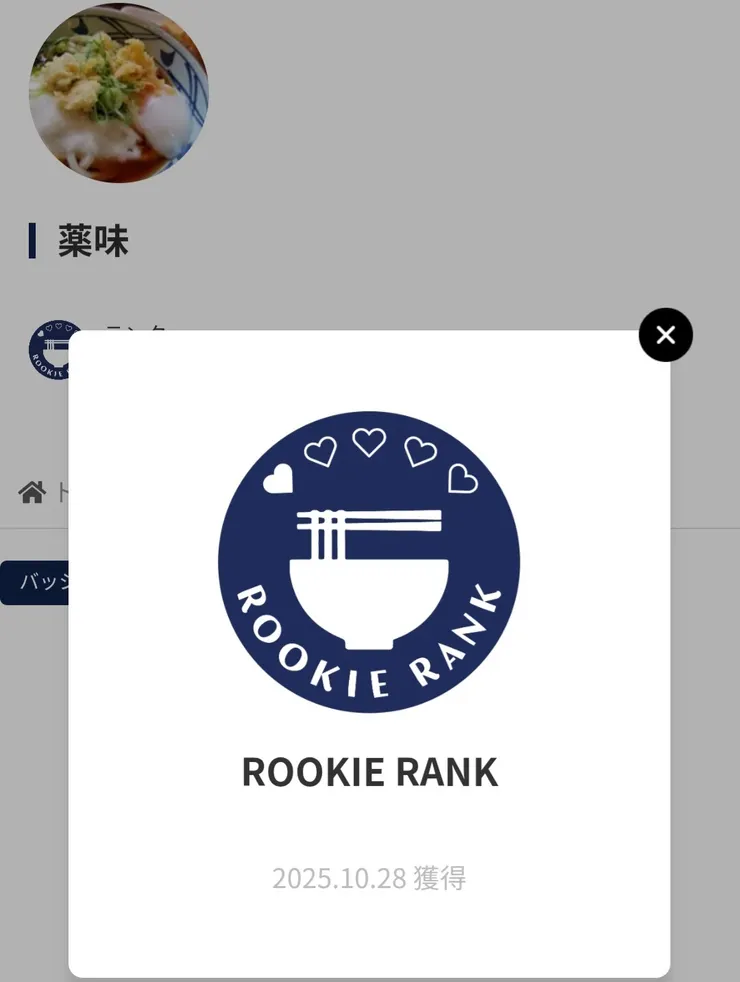
Task: Click the chopsticks icon on the badge emblem
Action: [368, 520]
